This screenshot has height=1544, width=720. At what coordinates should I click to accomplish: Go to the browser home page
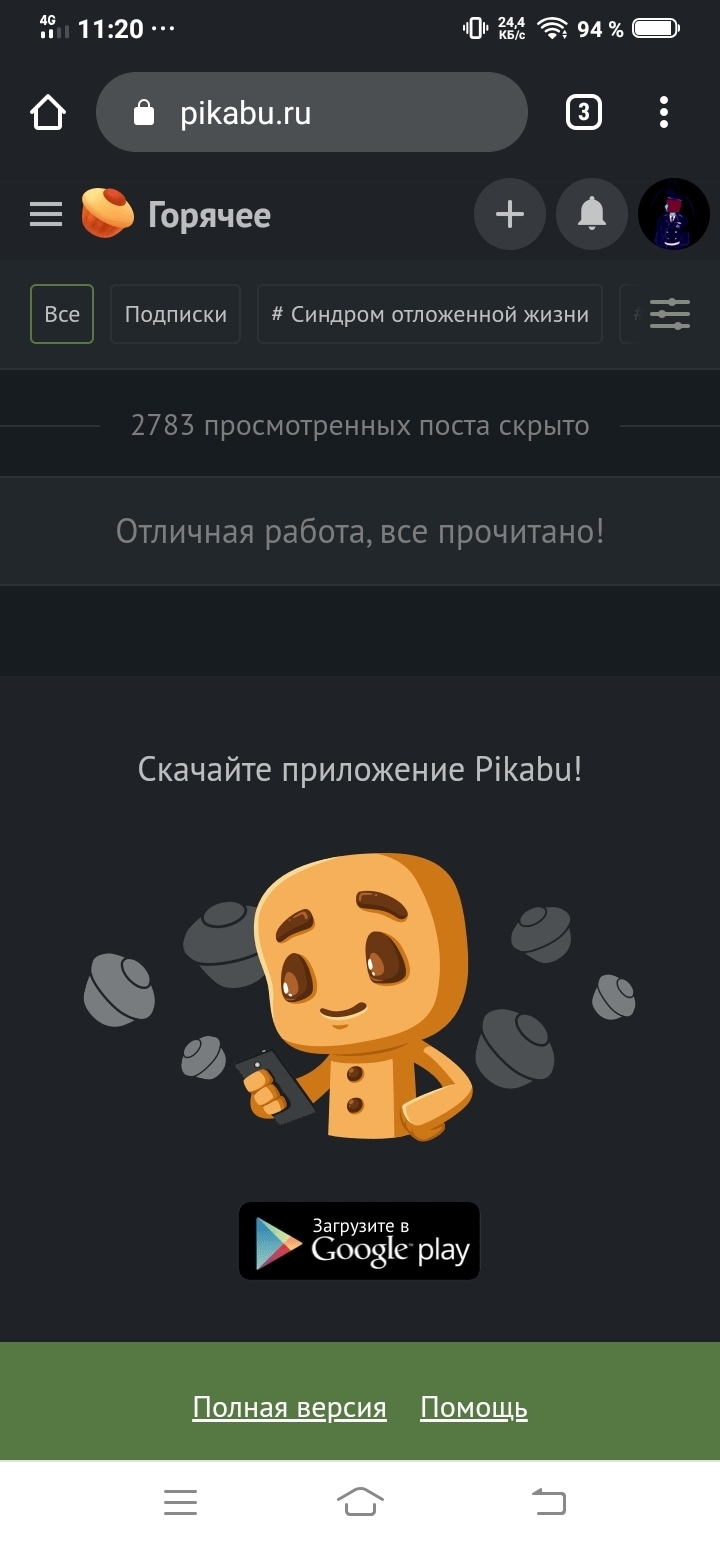(x=48, y=113)
